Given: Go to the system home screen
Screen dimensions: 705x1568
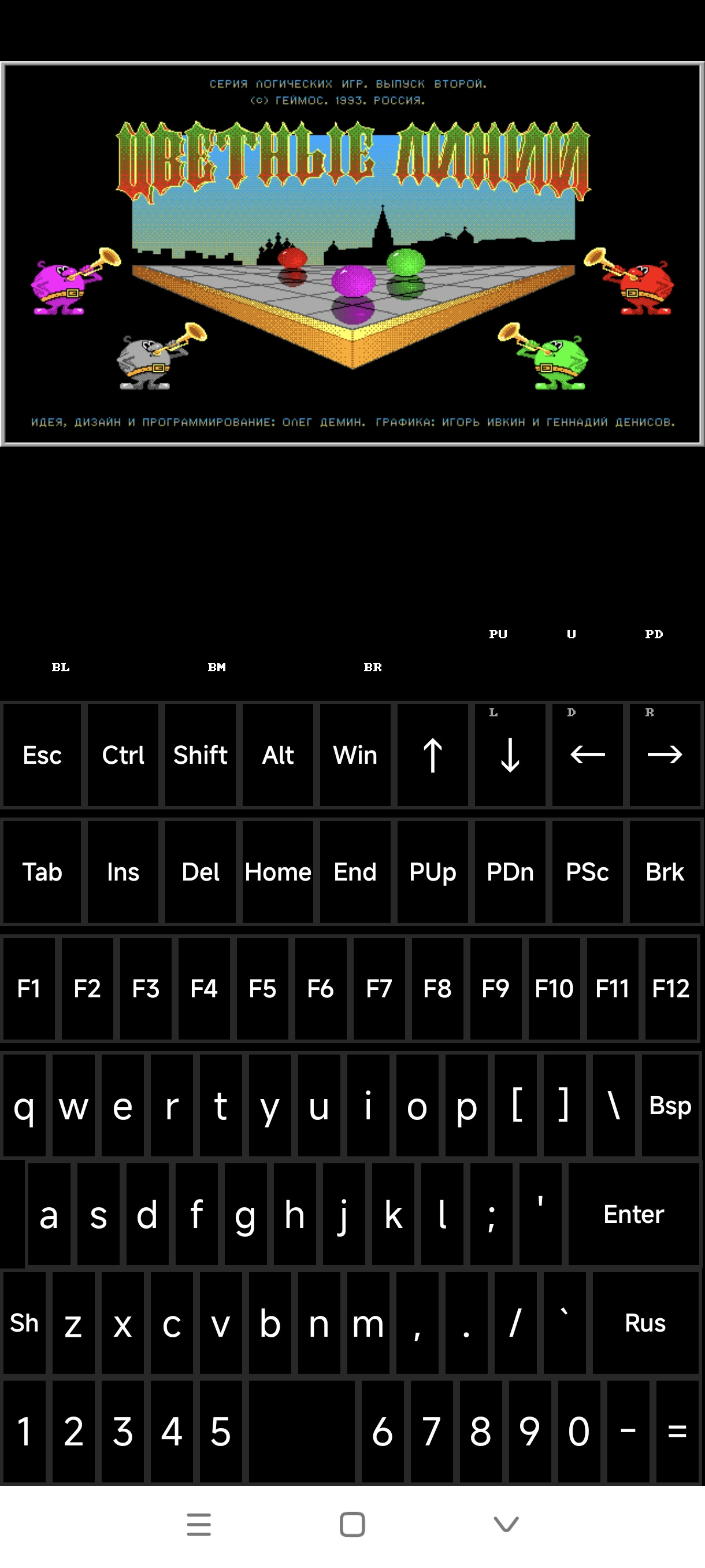Looking at the screenshot, I should [x=352, y=1525].
